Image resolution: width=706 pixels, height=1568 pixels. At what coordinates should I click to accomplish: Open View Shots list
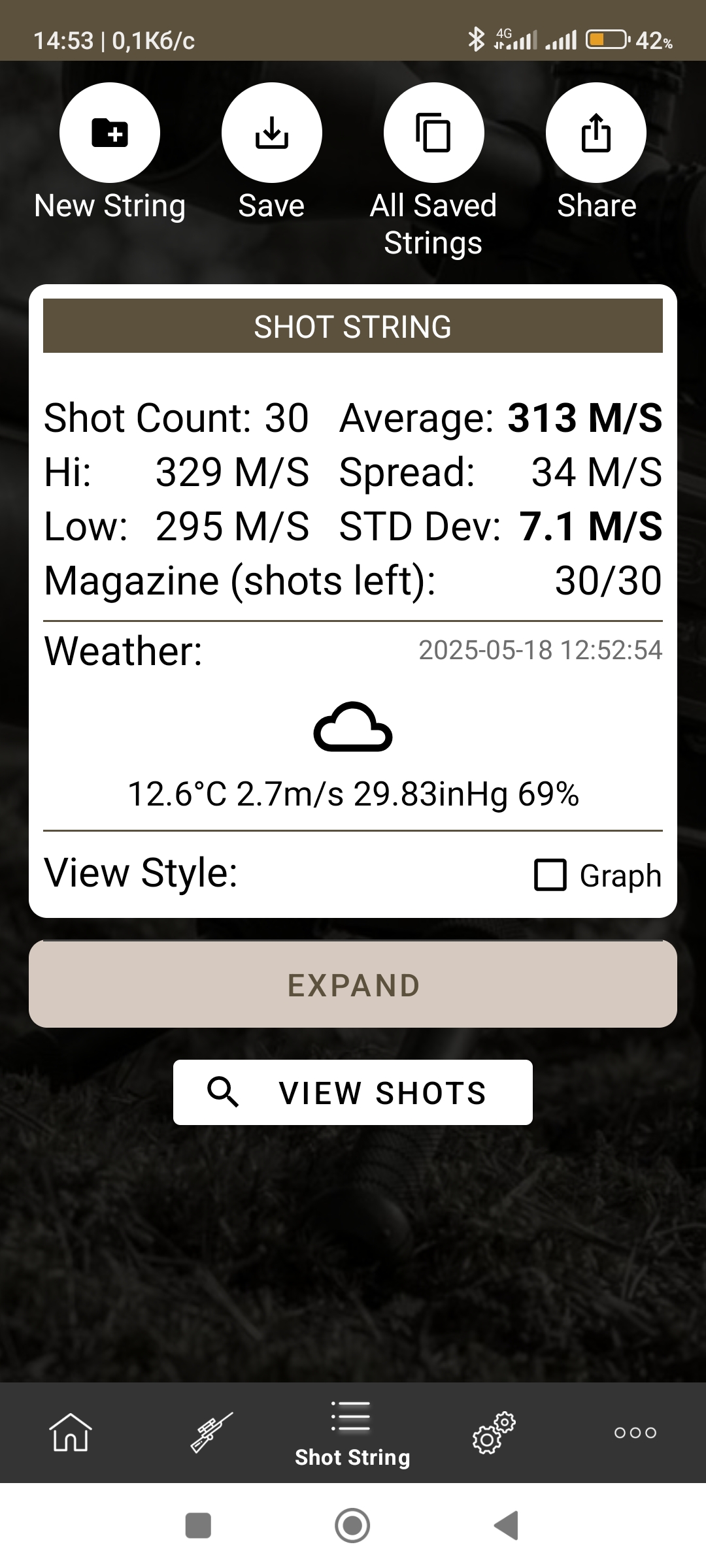coord(353,1092)
